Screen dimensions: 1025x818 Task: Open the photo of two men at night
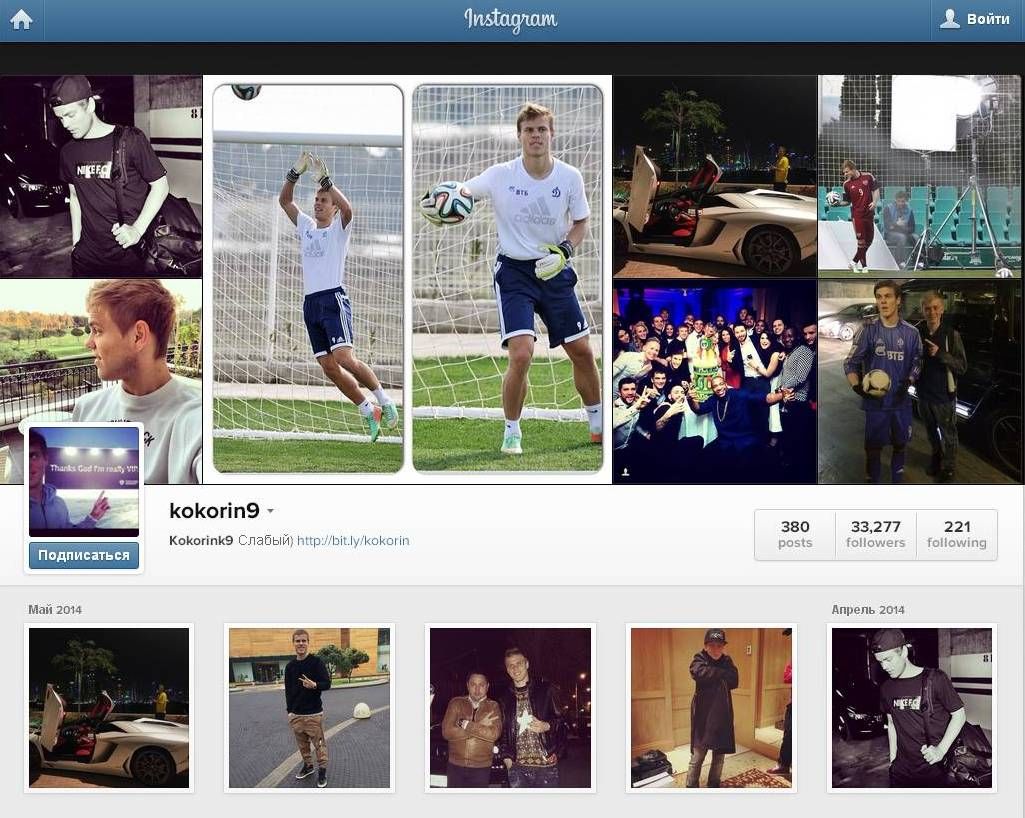[x=510, y=708]
